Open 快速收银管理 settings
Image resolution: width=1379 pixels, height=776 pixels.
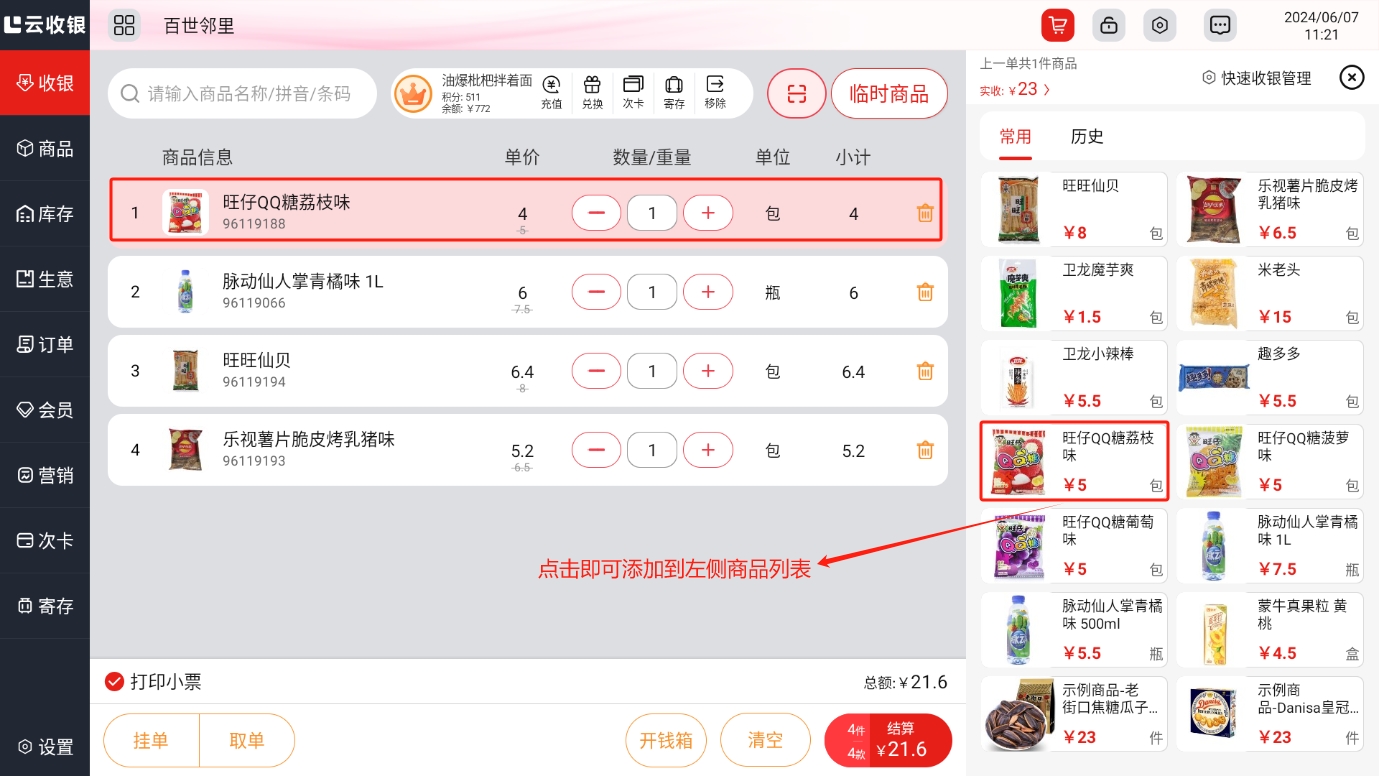pyautogui.click(x=1256, y=78)
